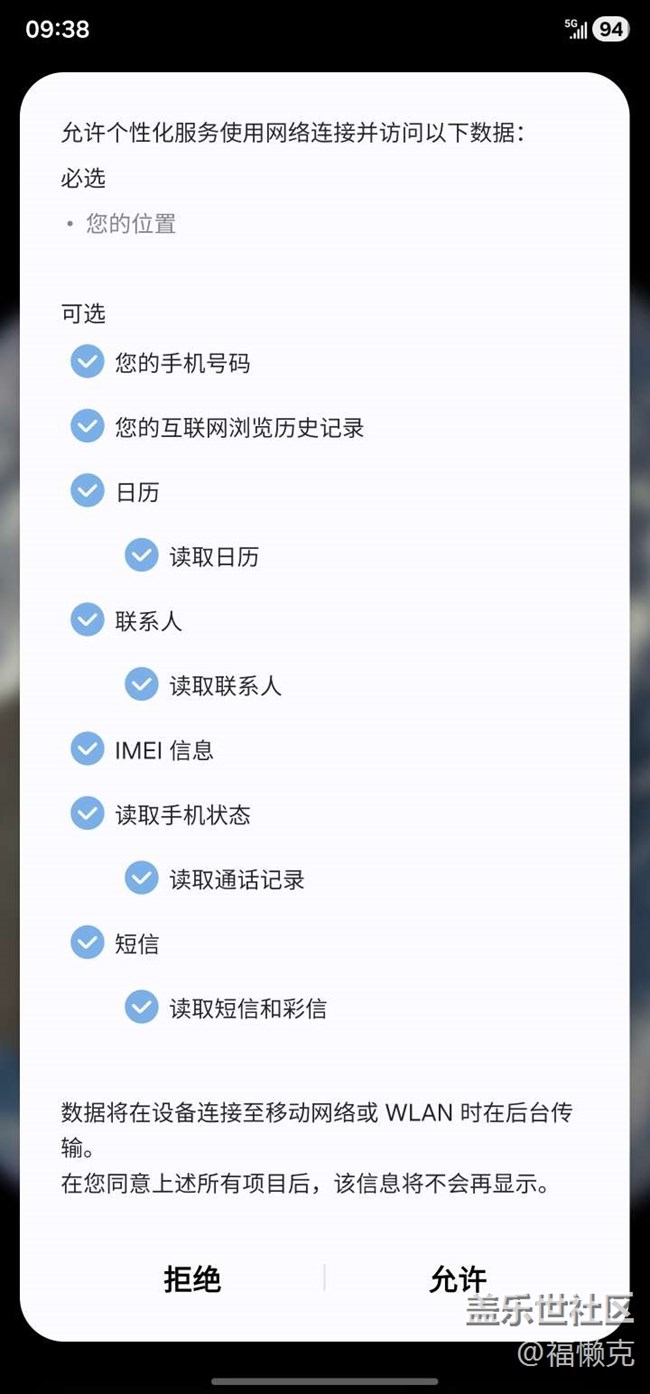
Task: Uncheck 读取联系人 sub-permission
Action: [x=141, y=685]
